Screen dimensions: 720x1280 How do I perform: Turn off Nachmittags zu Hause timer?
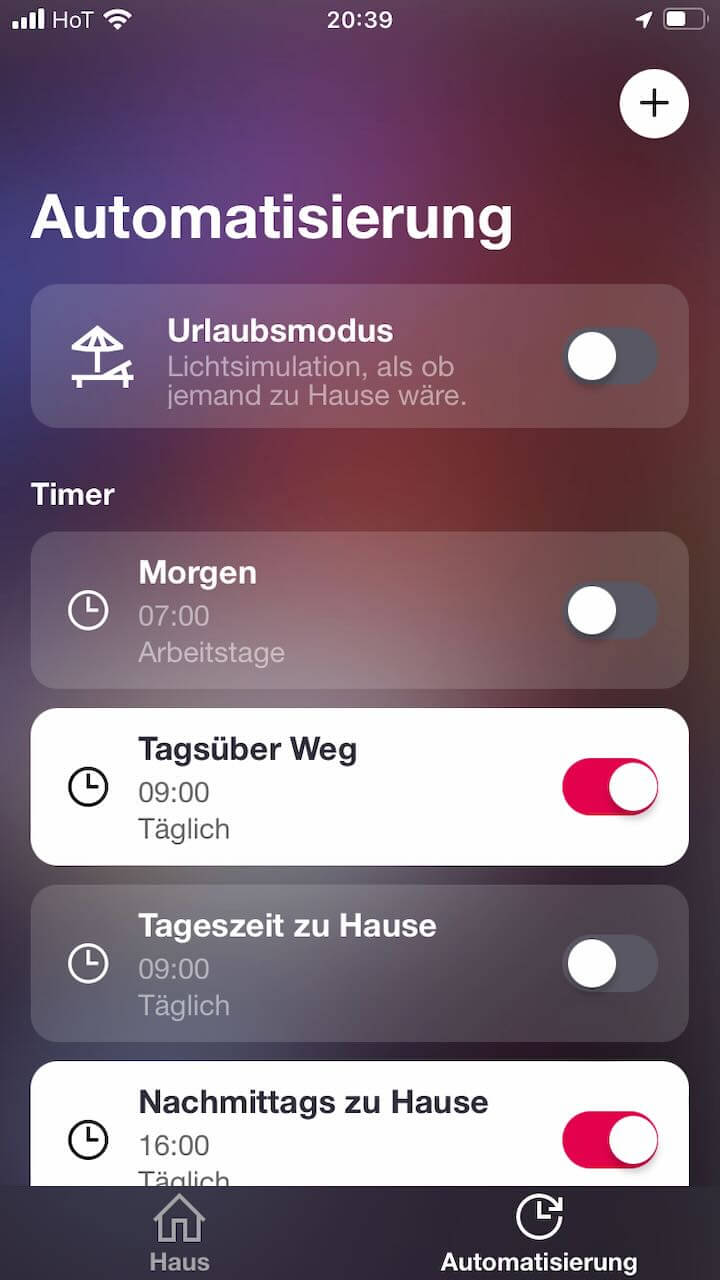(x=610, y=1139)
